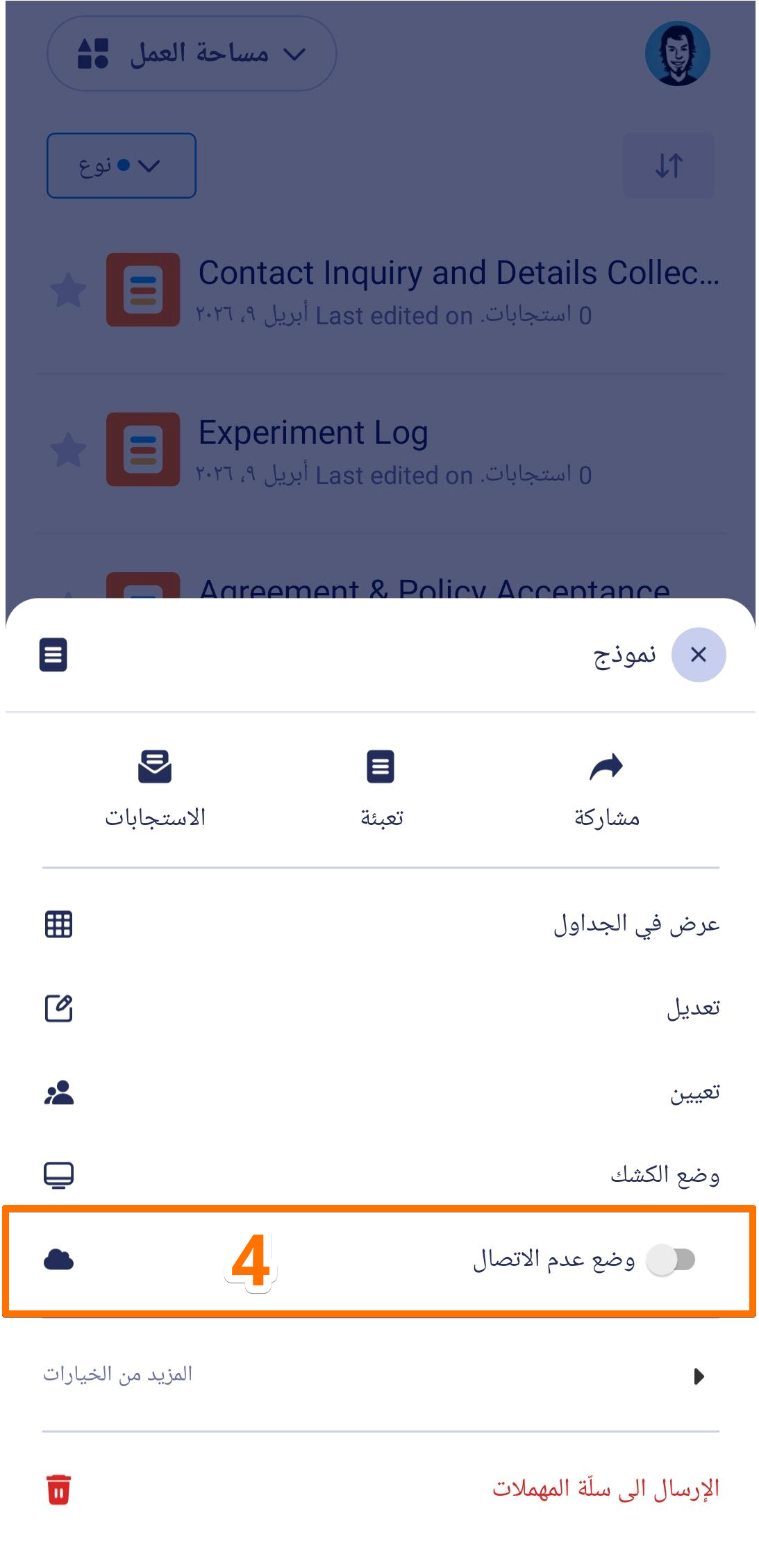The height and width of the screenshot is (1568, 759).
Task: Open the مساحة العمل workspace dropdown
Action: (x=190, y=53)
